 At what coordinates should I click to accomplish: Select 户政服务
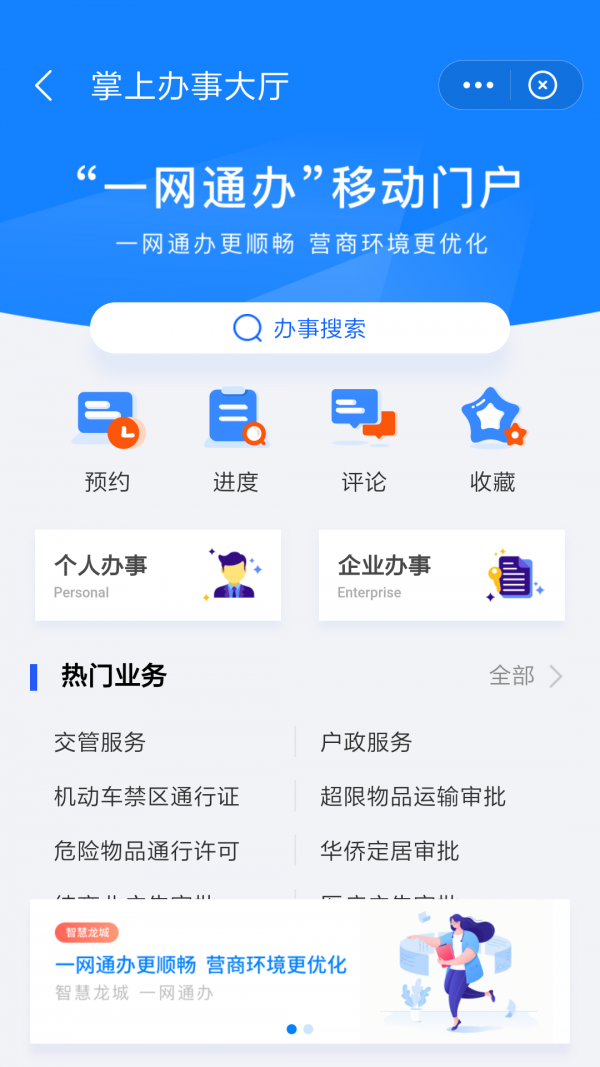pyautogui.click(x=366, y=742)
